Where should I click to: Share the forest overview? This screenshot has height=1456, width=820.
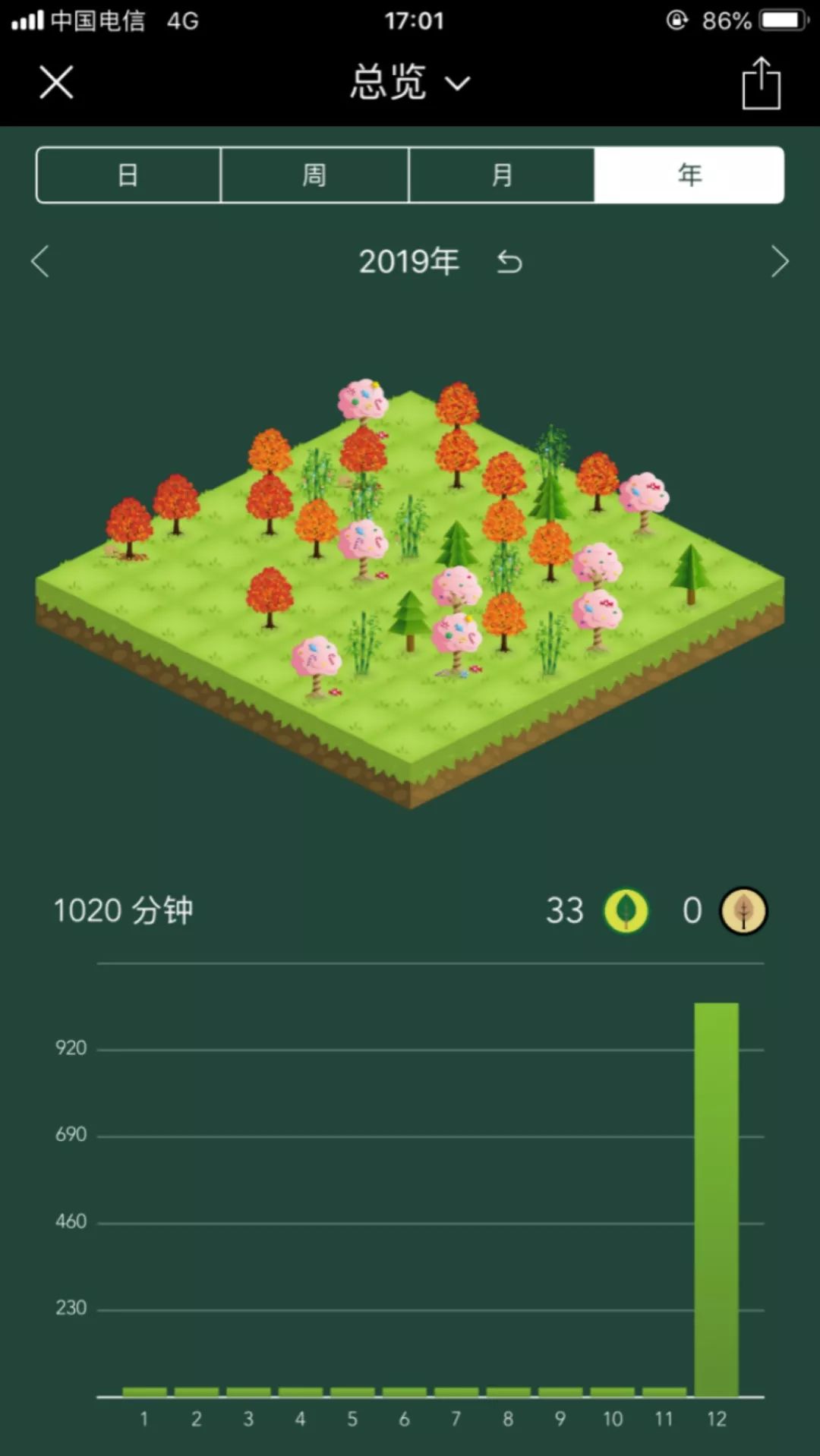761,84
